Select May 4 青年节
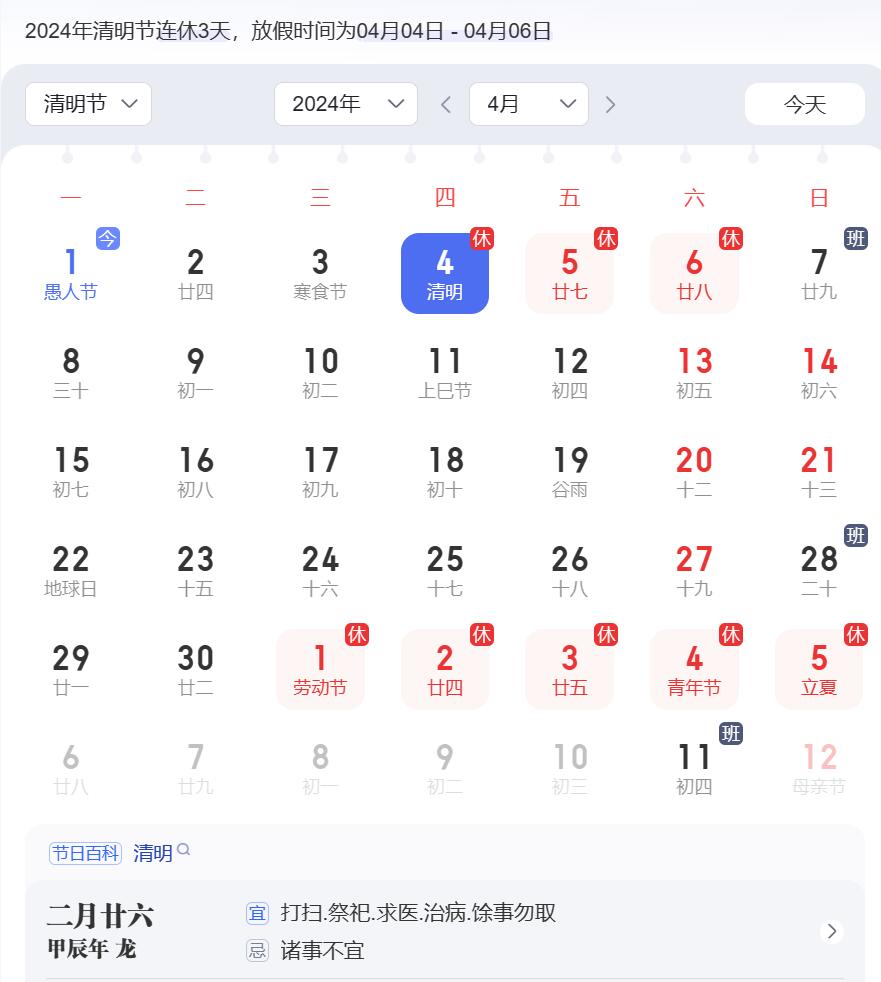This screenshot has height=982, width=881. pos(694,669)
